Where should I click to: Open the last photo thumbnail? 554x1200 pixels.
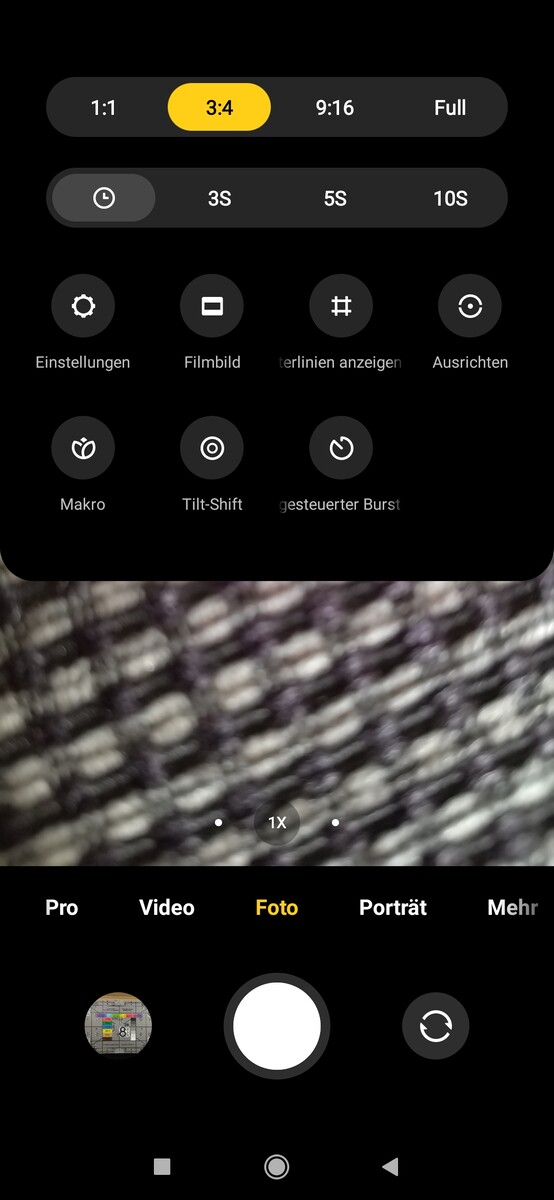coord(118,1026)
